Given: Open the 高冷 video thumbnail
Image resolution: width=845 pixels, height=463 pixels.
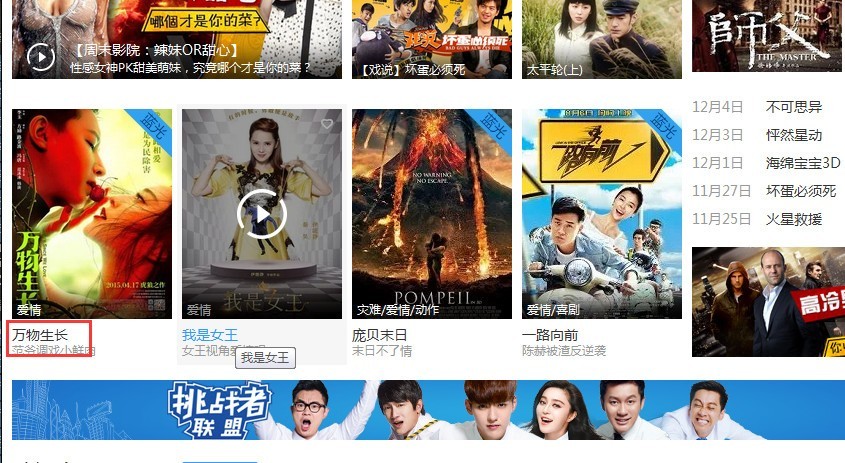Looking at the screenshot, I should pos(767,302).
